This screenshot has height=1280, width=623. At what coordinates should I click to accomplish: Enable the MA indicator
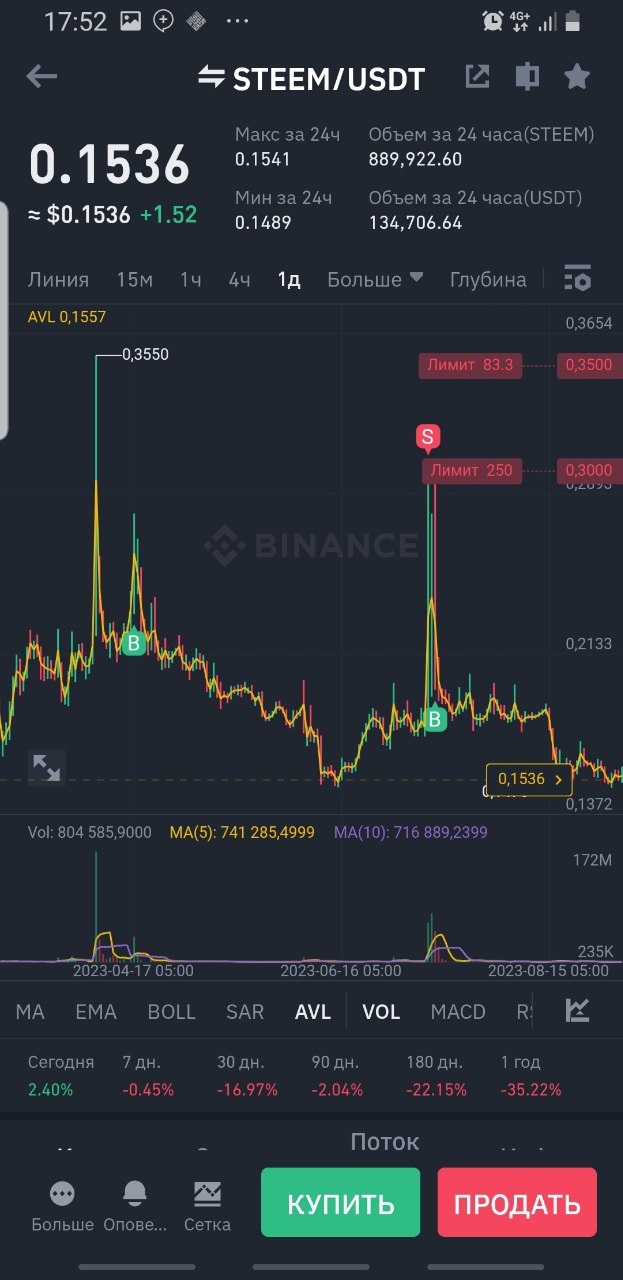click(x=30, y=1012)
